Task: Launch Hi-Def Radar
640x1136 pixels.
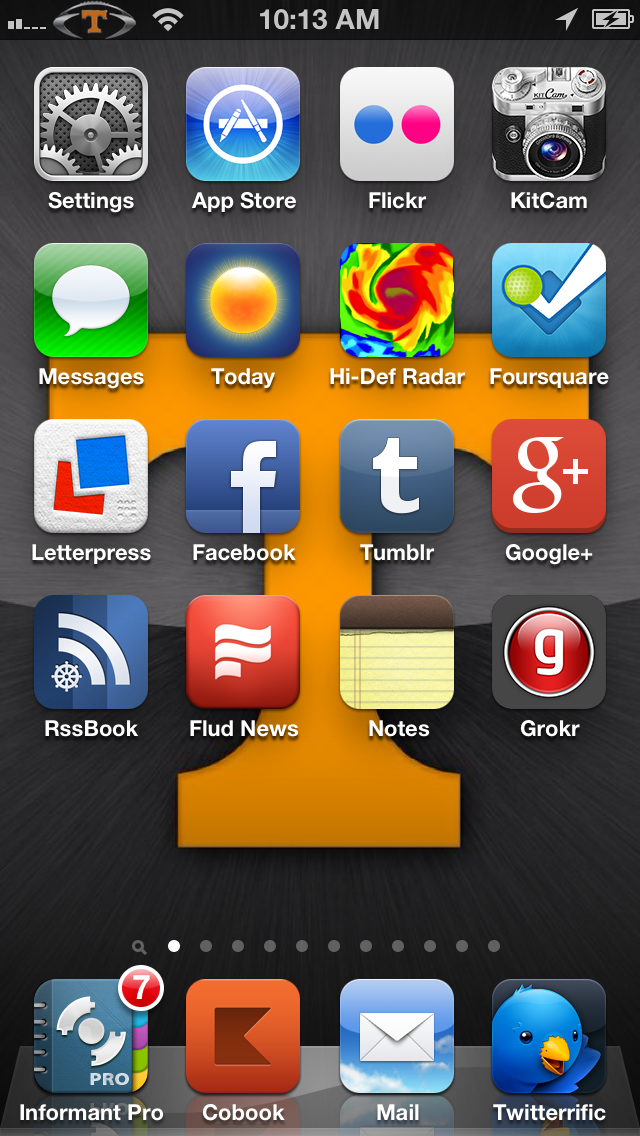Action: pyautogui.click(x=397, y=300)
